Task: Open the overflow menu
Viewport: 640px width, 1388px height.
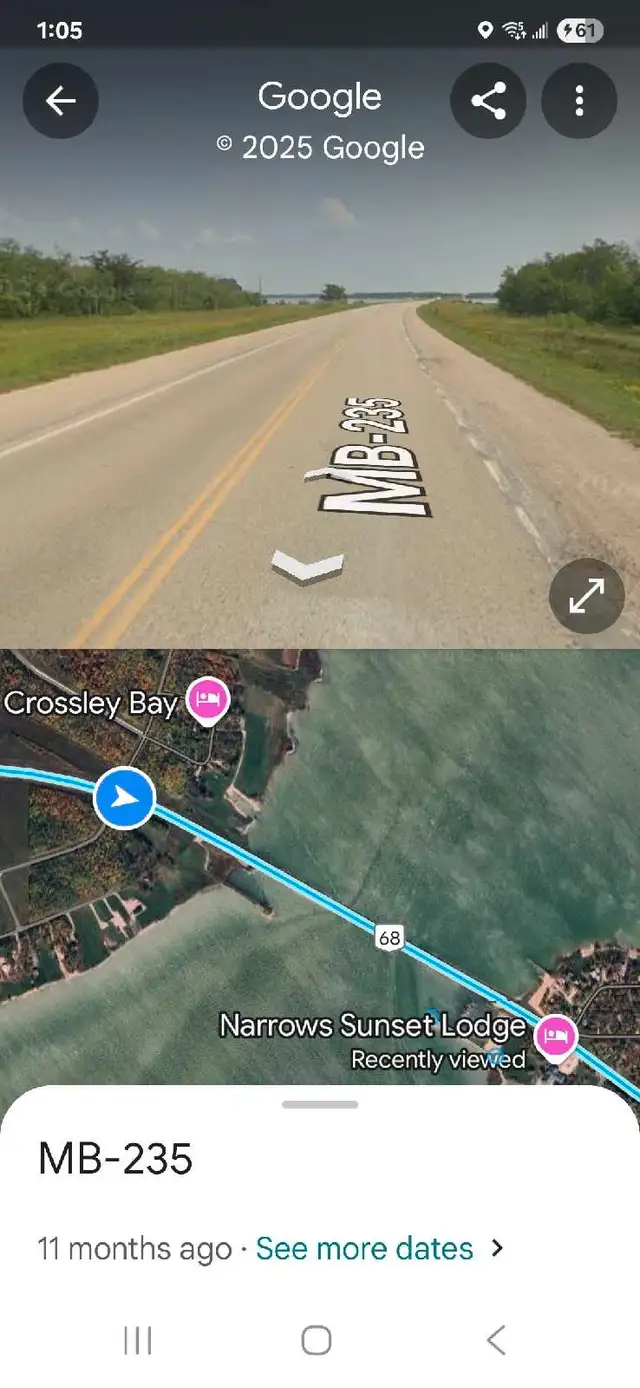Action: point(579,101)
